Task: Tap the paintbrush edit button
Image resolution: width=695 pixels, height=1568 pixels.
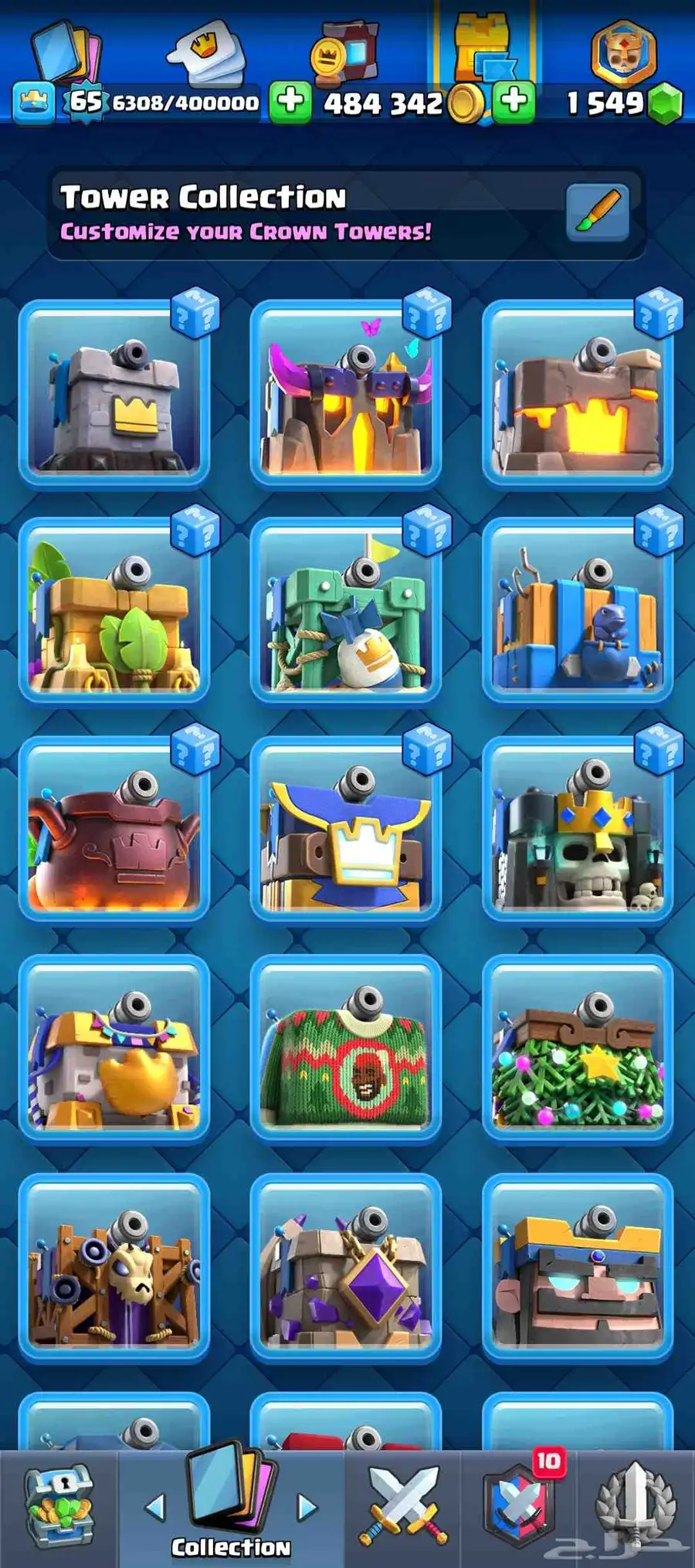Action: click(598, 213)
